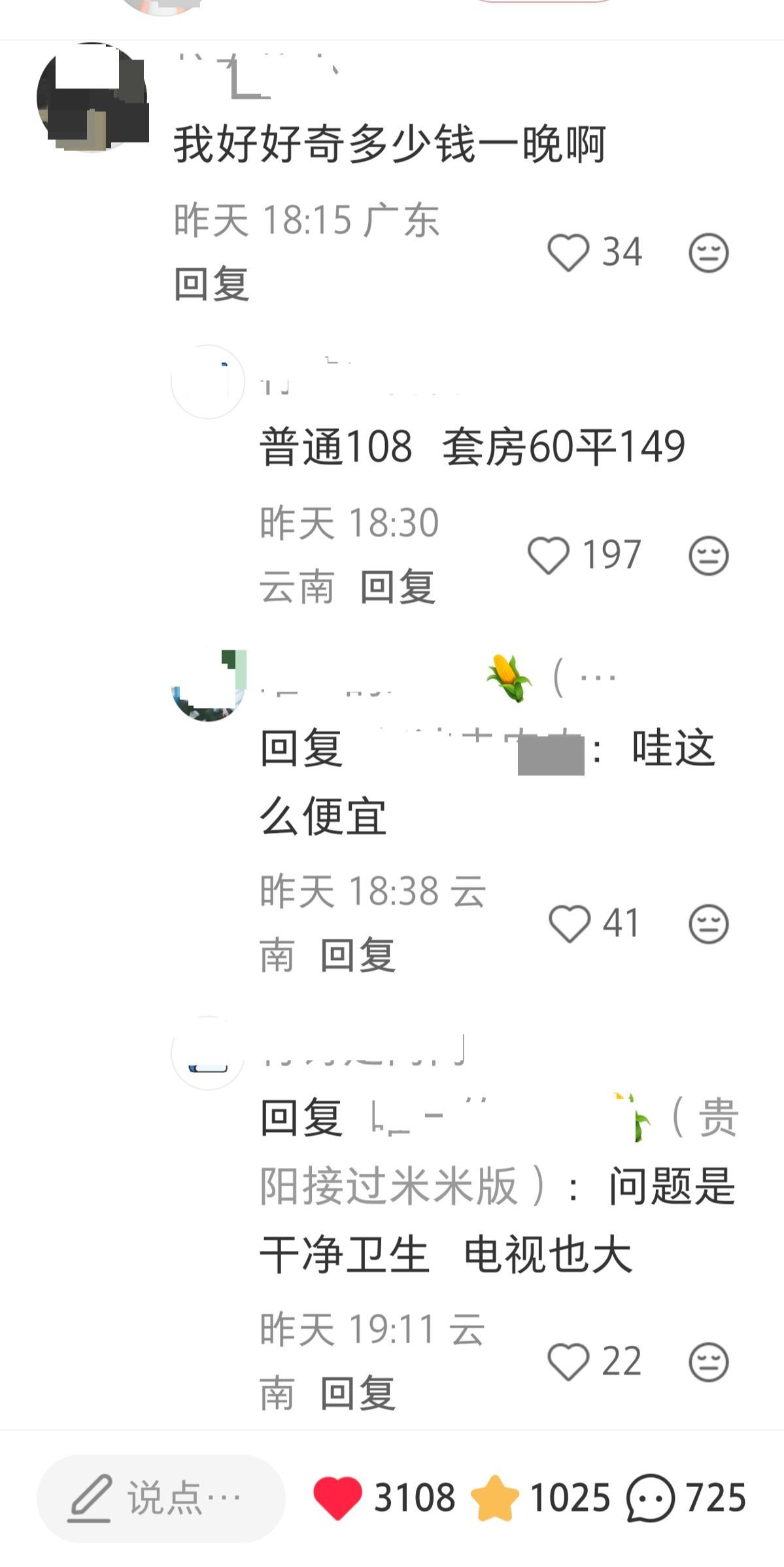Reply to the 19:11 comment
The width and height of the screenshot is (784, 1567).
(x=358, y=1393)
